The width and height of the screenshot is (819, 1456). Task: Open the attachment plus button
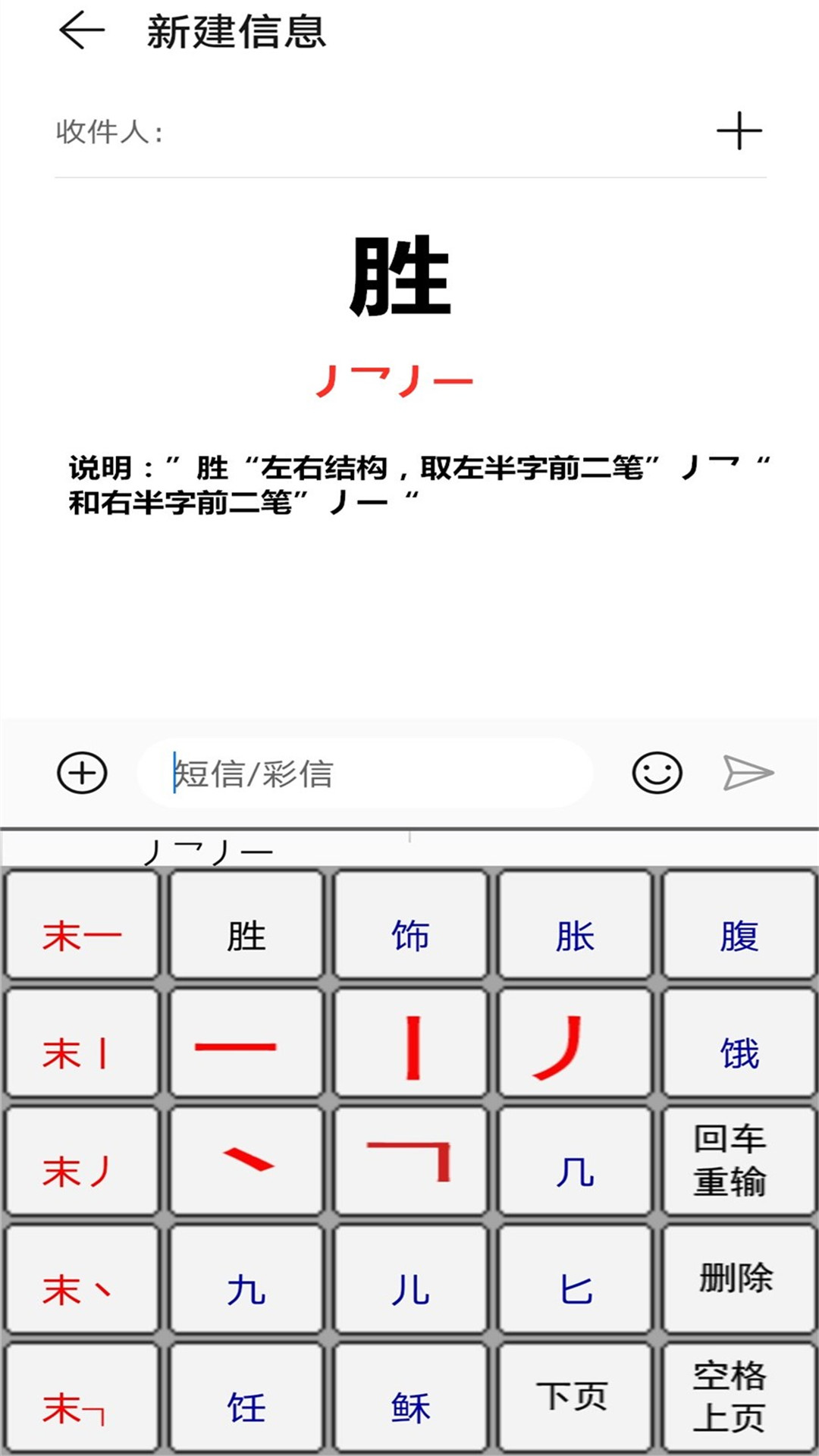tap(82, 773)
